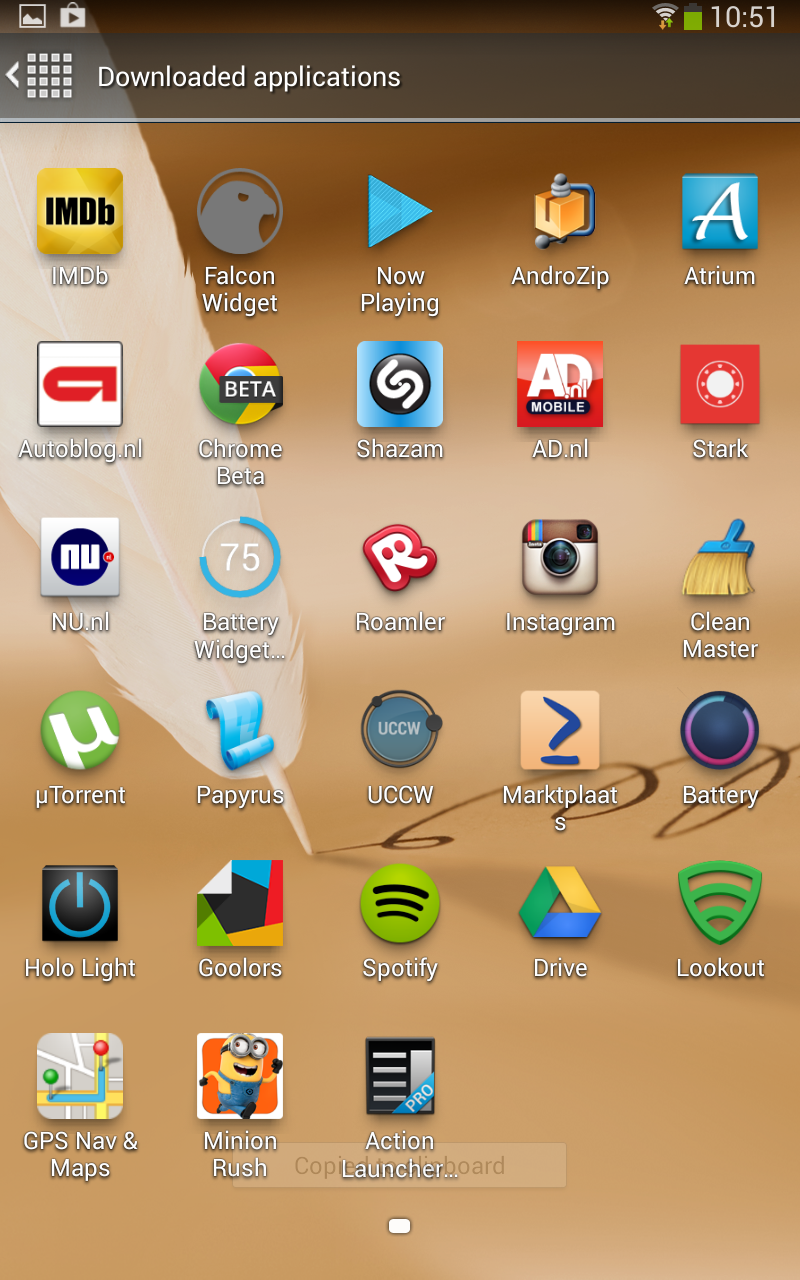The width and height of the screenshot is (800, 1280).
Task: Launch Spotify
Action: [400, 903]
